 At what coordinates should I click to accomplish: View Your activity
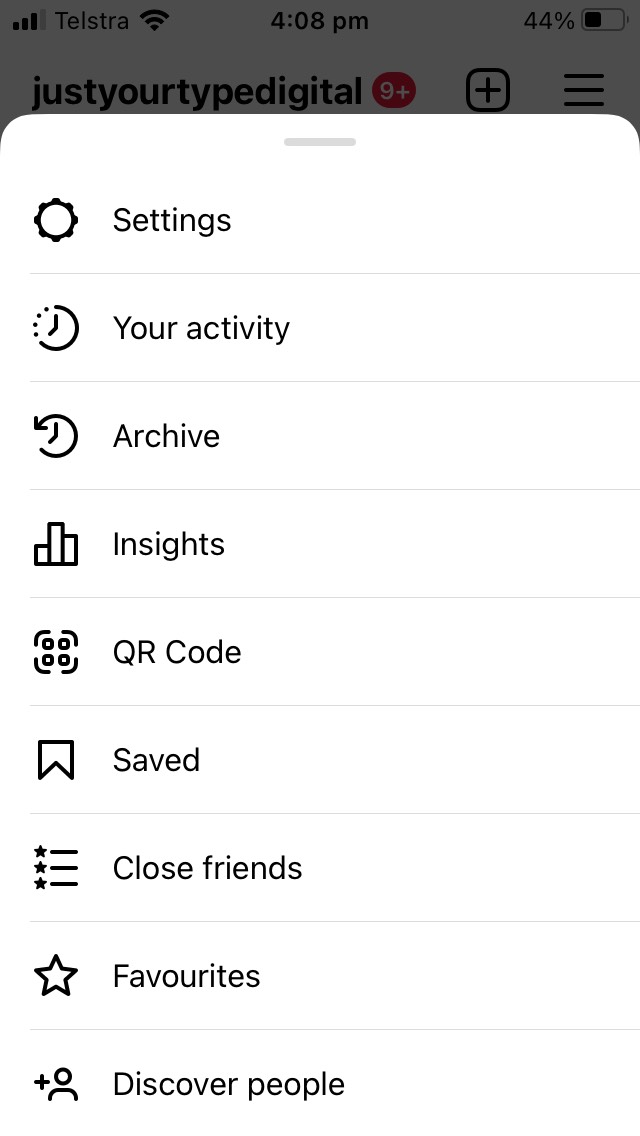[200, 328]
